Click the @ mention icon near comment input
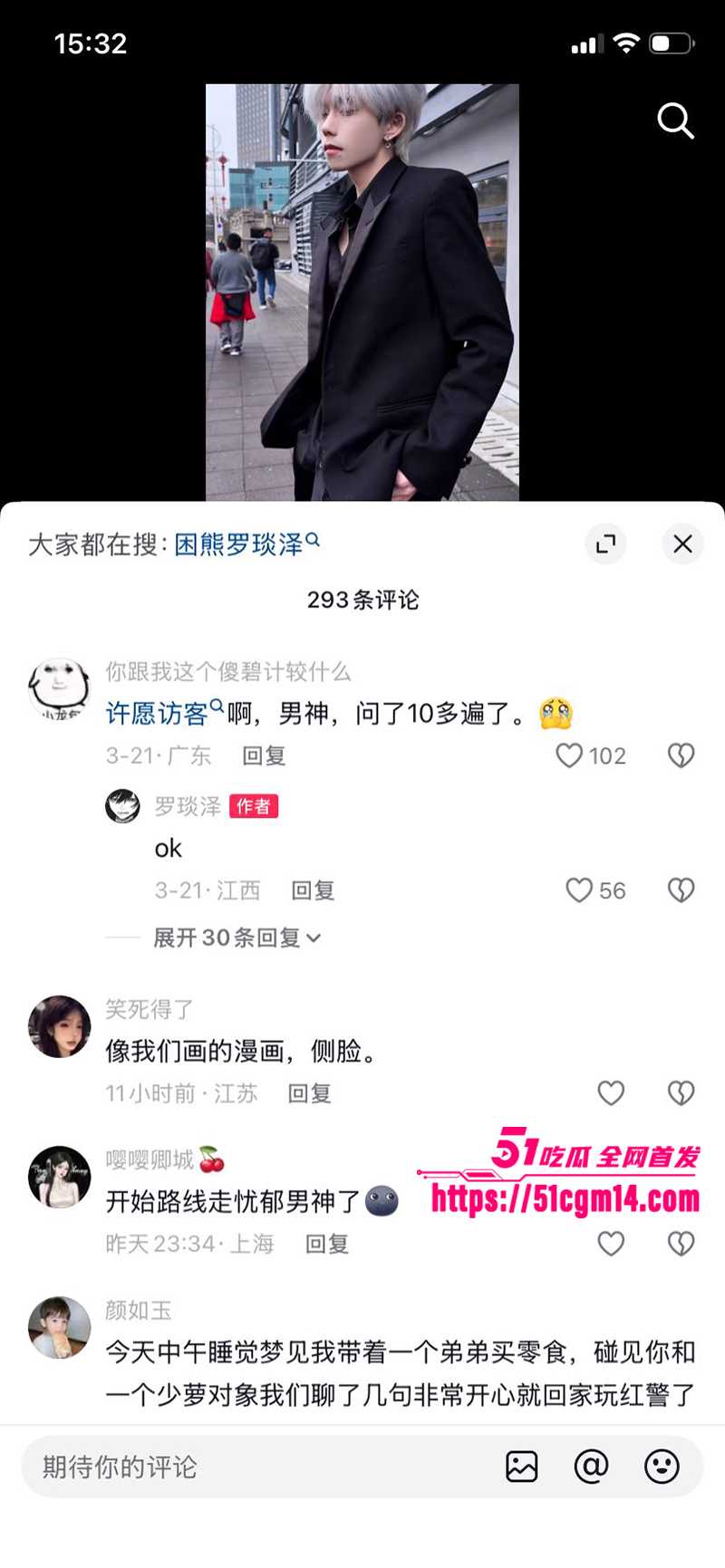725x1568 pixels. click(x=593, y=1466)
